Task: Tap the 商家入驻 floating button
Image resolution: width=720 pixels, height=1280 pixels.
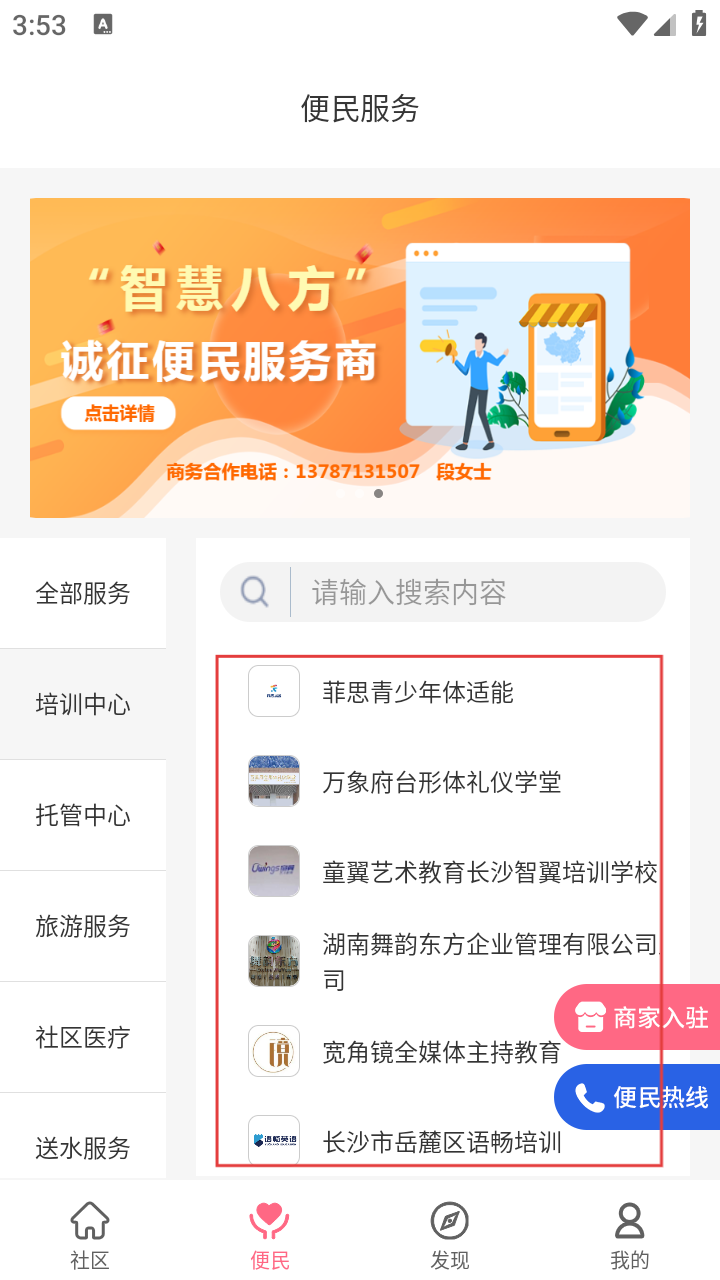Action: click(x=640, y=1017)
